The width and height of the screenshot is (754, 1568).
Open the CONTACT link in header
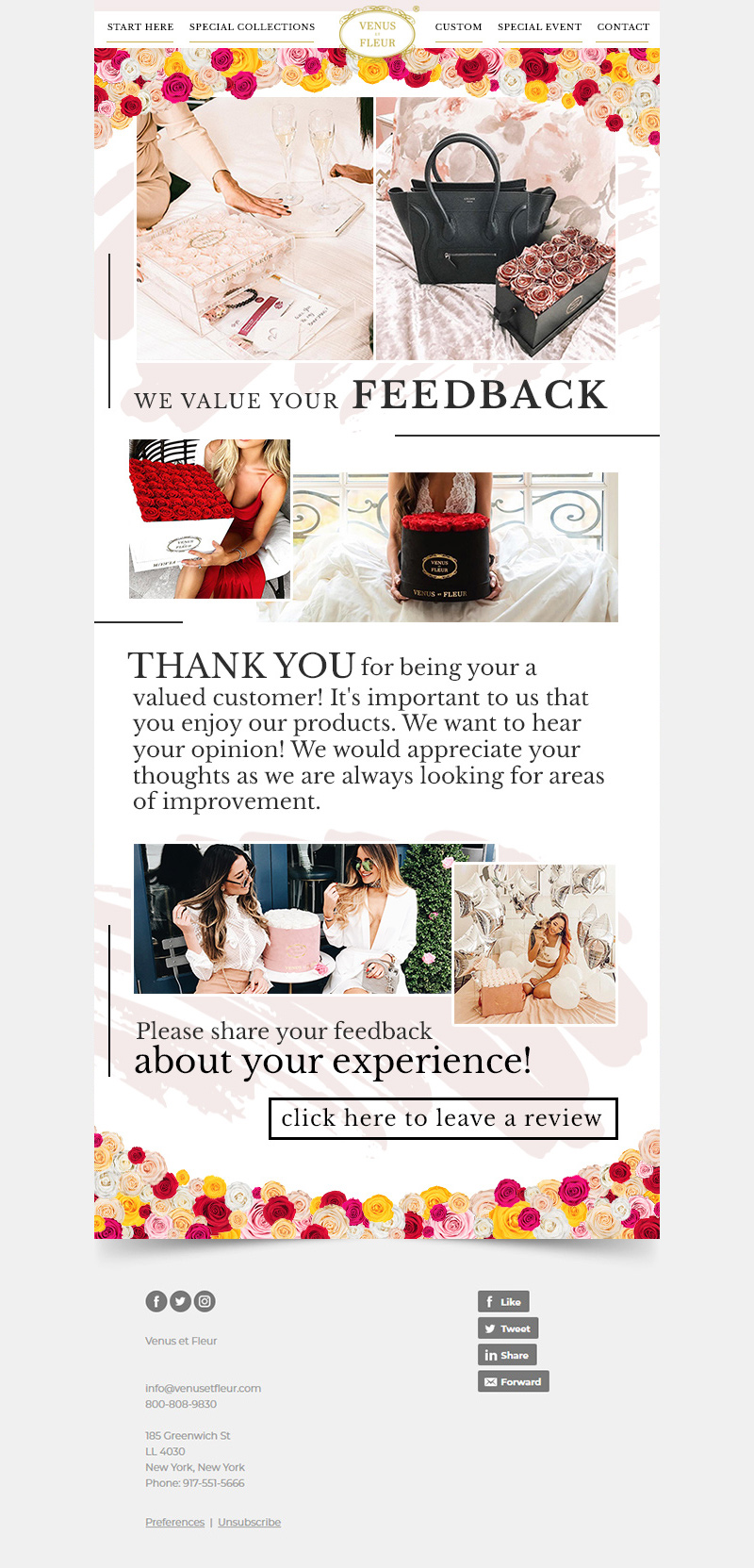tap(623, 27)
